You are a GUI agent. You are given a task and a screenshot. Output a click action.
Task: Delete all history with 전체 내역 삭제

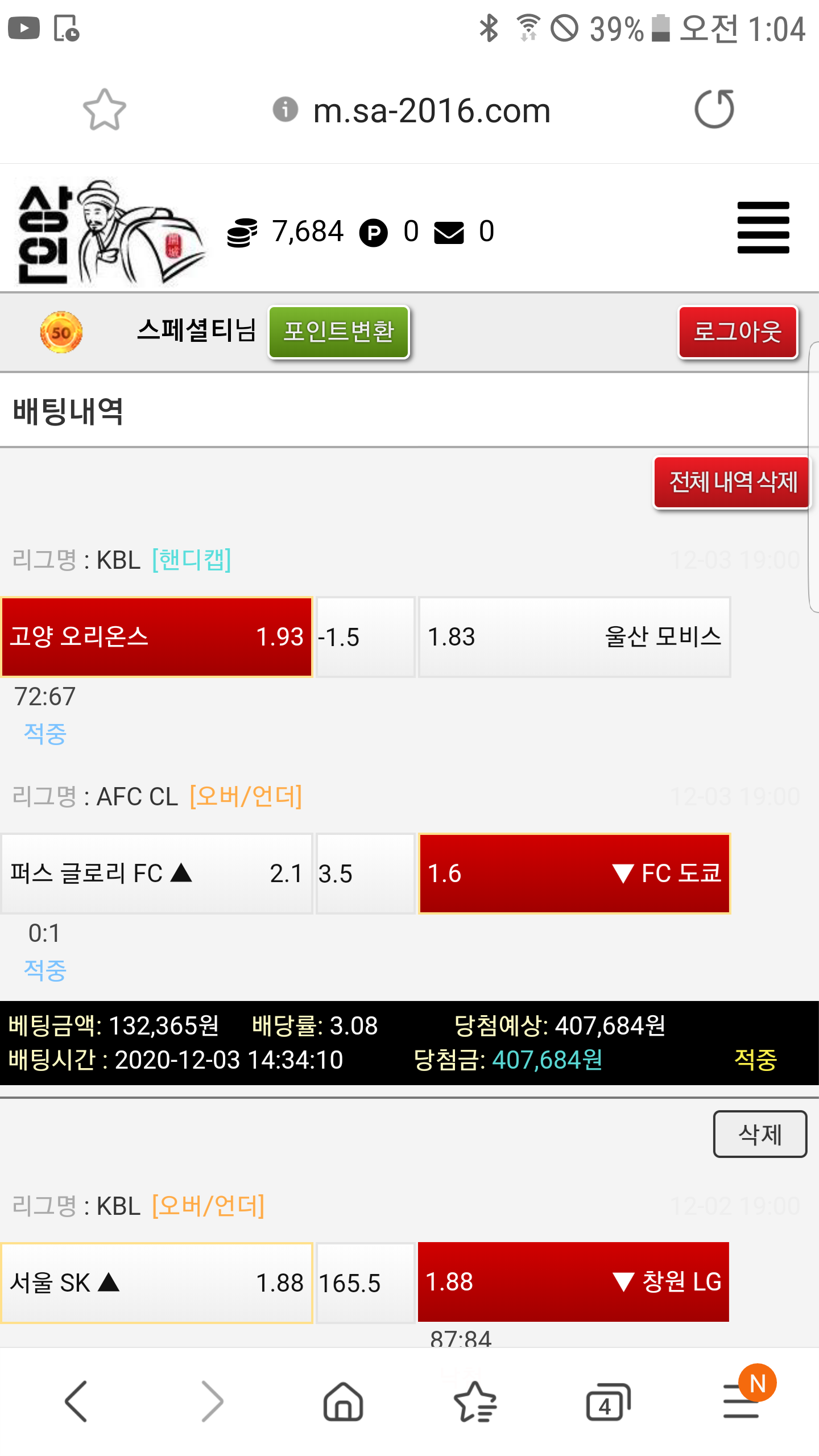tap(733, 482)
